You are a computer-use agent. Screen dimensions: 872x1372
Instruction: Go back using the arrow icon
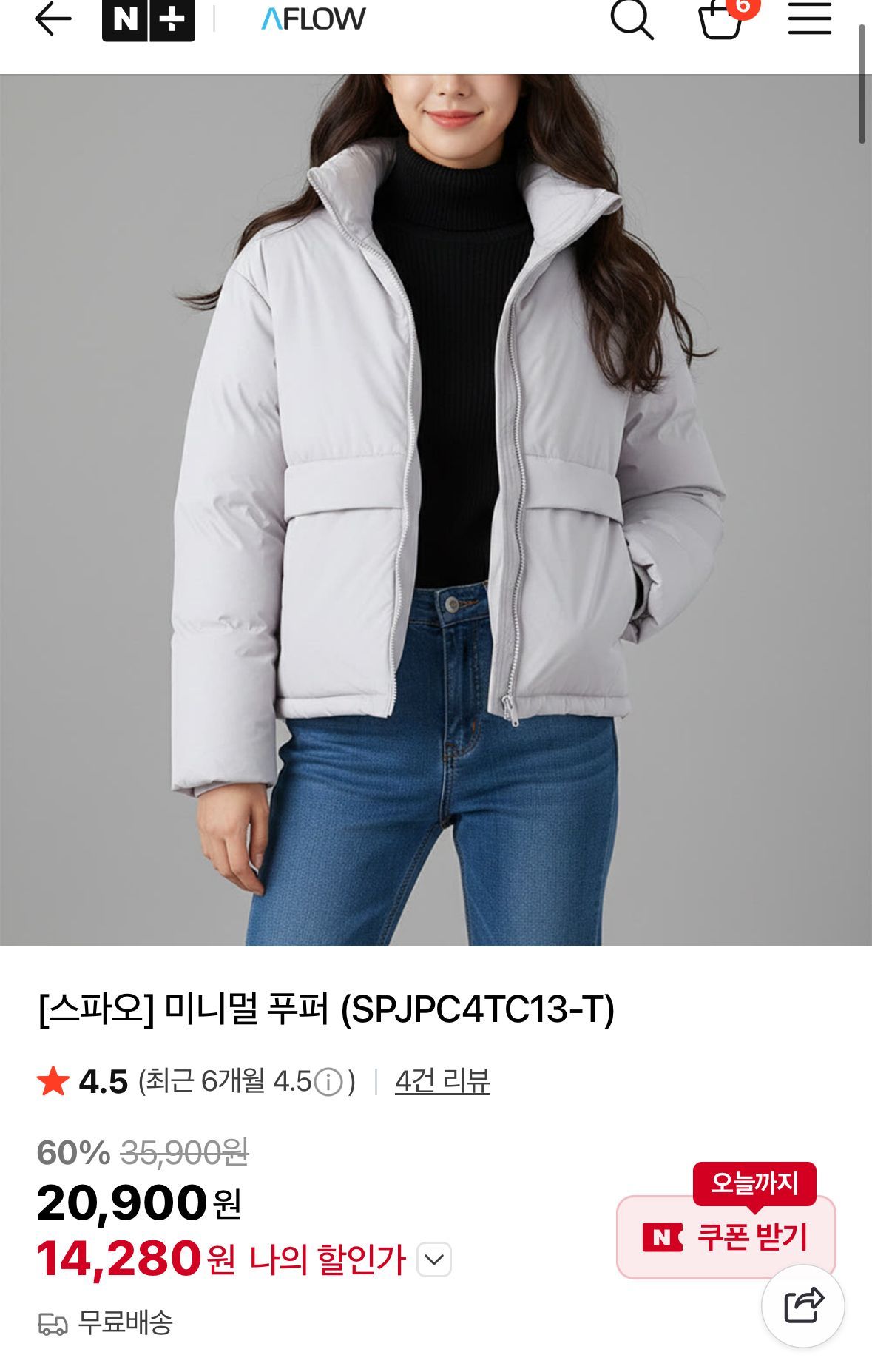pyautogui.click(x=53, y=19)
